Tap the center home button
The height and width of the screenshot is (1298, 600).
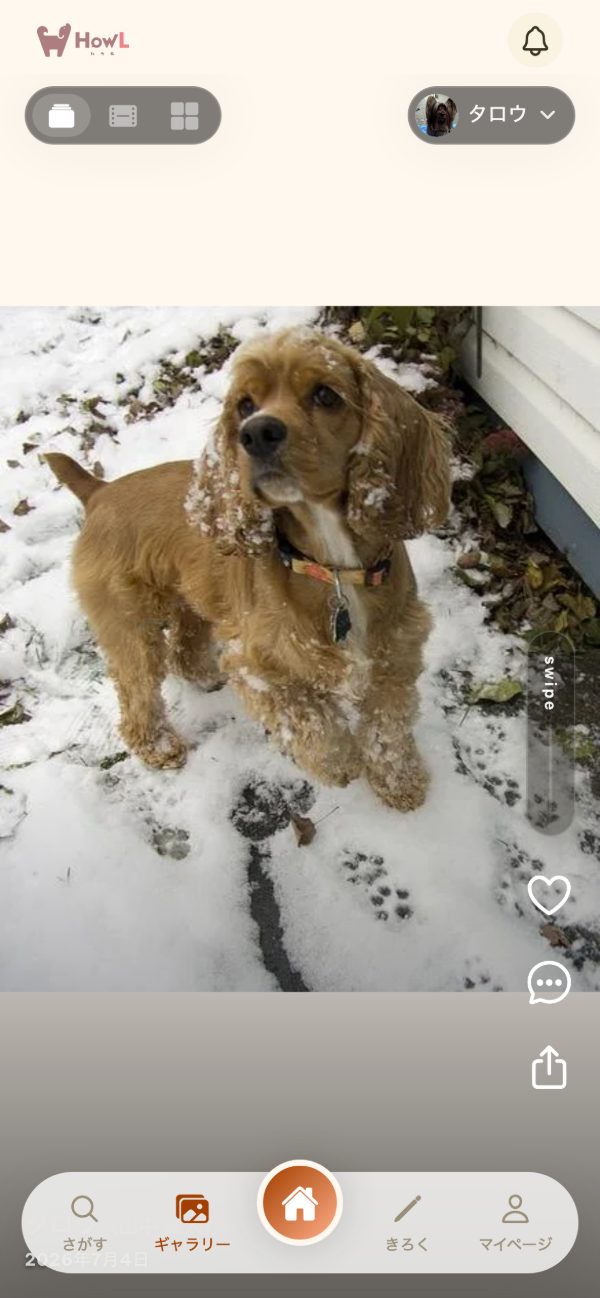[x=300, y=1203]
